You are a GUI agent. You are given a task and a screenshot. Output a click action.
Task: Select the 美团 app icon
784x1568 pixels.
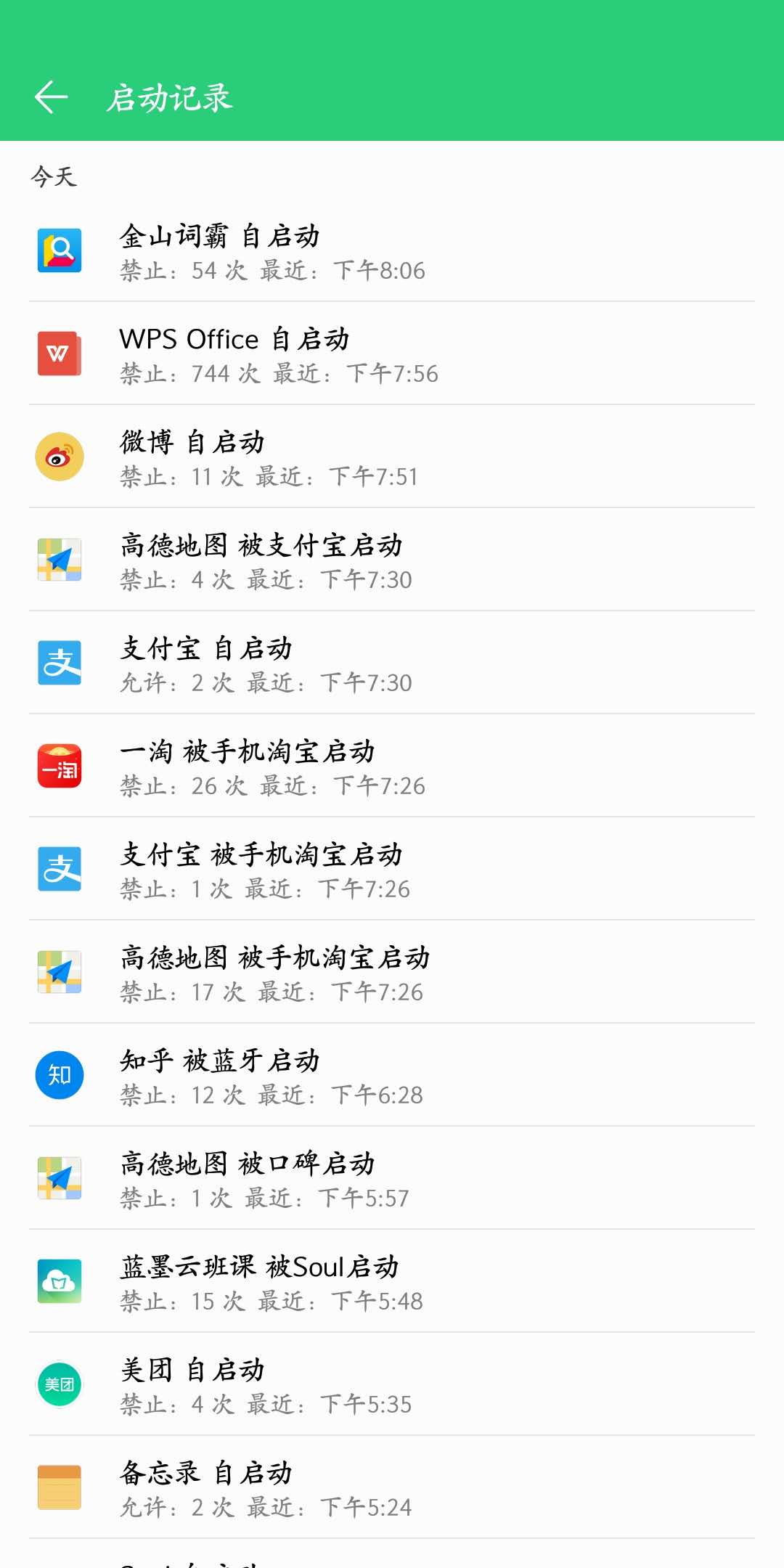[x=60, y=1384]
